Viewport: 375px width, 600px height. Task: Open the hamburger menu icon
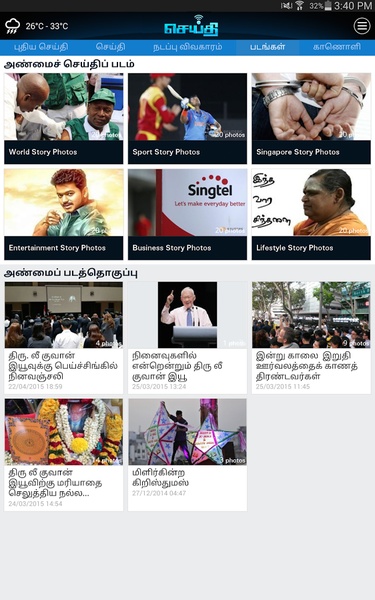pos(362,26)
